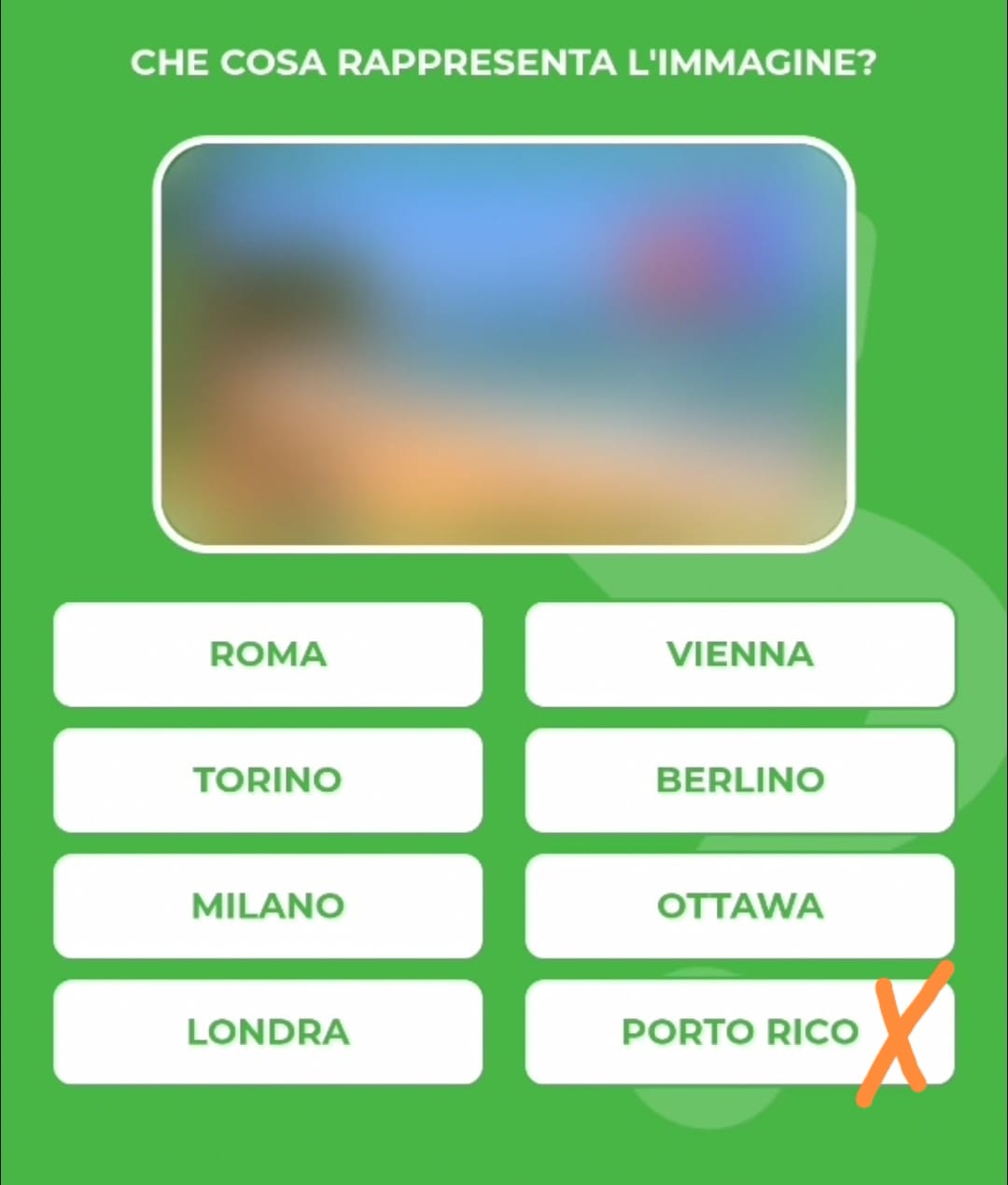The height and width of the screenshot is (1185, 1008).
Task: Pick the TORINO option
Action: (x=268, y=780)
